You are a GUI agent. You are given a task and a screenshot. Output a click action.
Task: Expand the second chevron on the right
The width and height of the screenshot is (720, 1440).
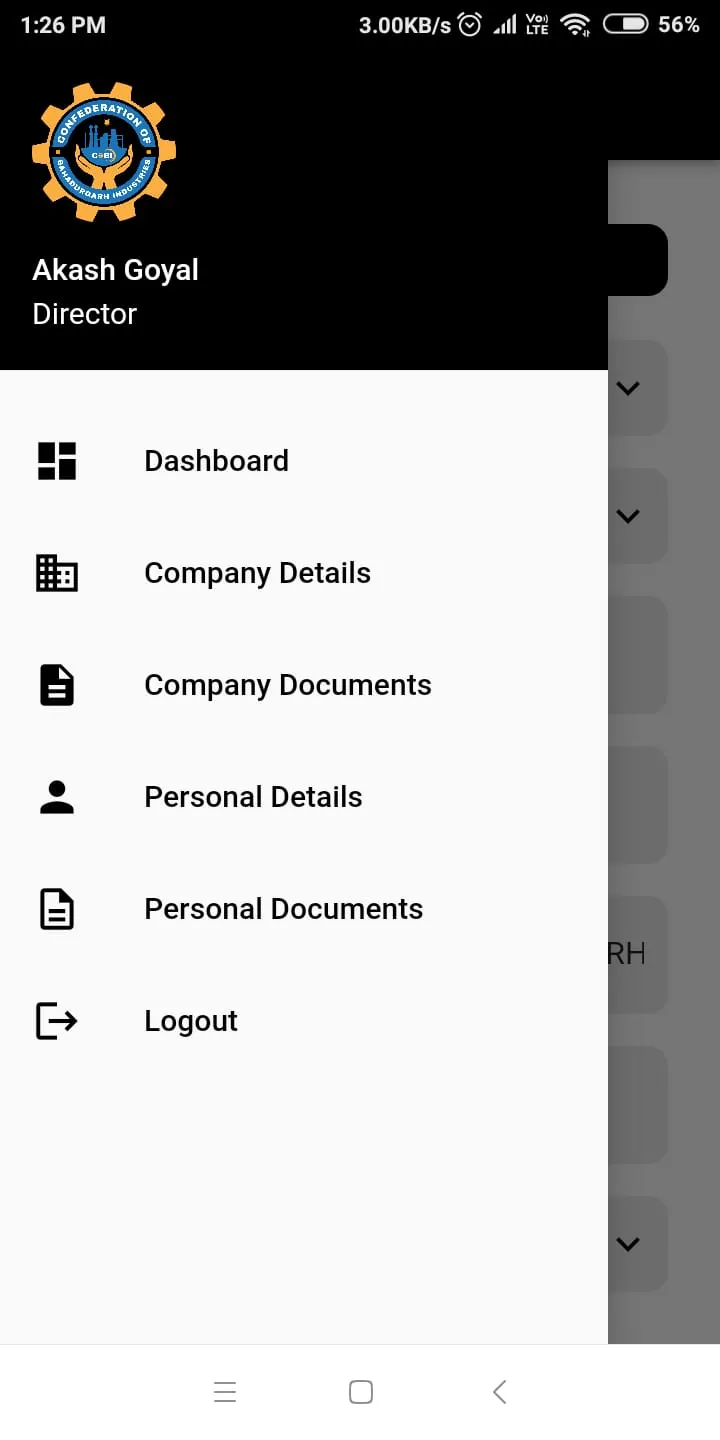point(628,516)
